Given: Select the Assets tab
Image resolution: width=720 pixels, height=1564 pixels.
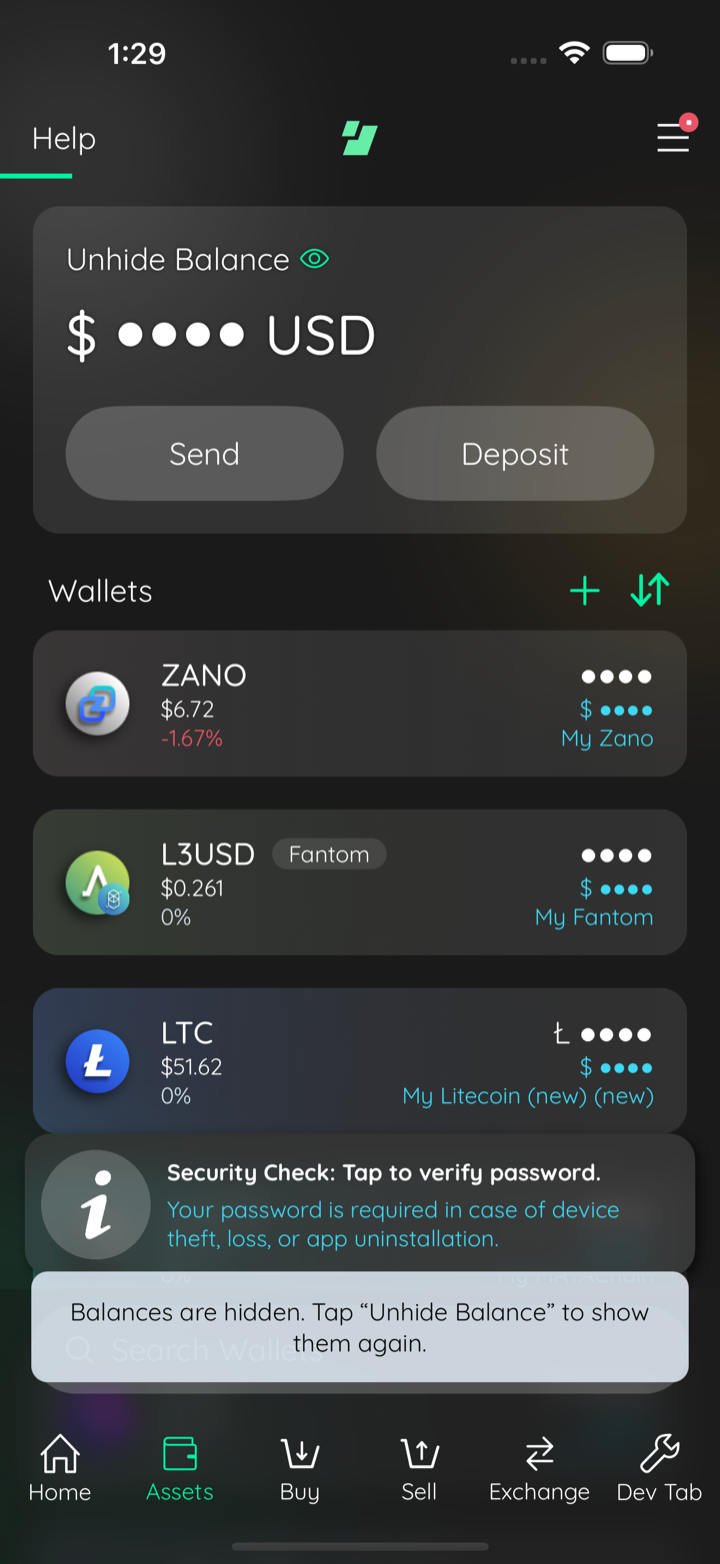Looking at the screenshot, I should click(x=180, y=1468).
